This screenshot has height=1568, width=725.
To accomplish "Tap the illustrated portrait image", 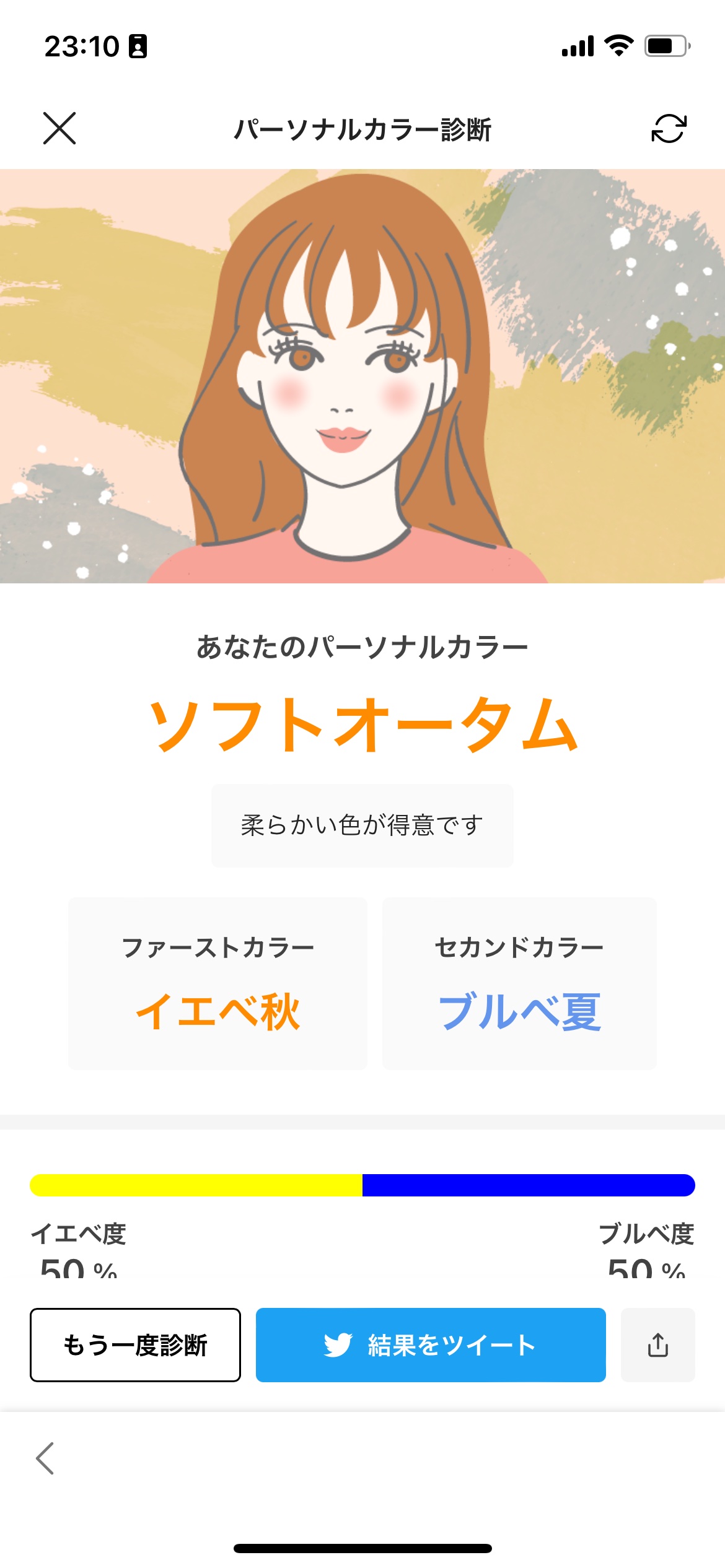I will (x=362, y=378).
